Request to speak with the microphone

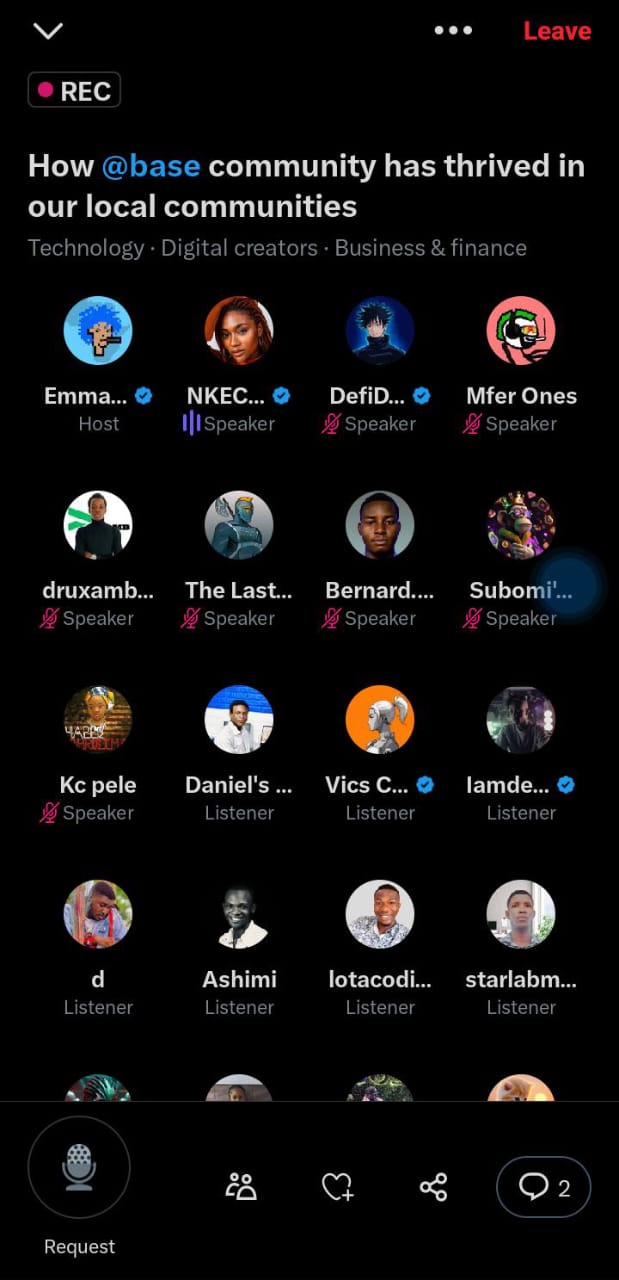[x=79, y=1167]
